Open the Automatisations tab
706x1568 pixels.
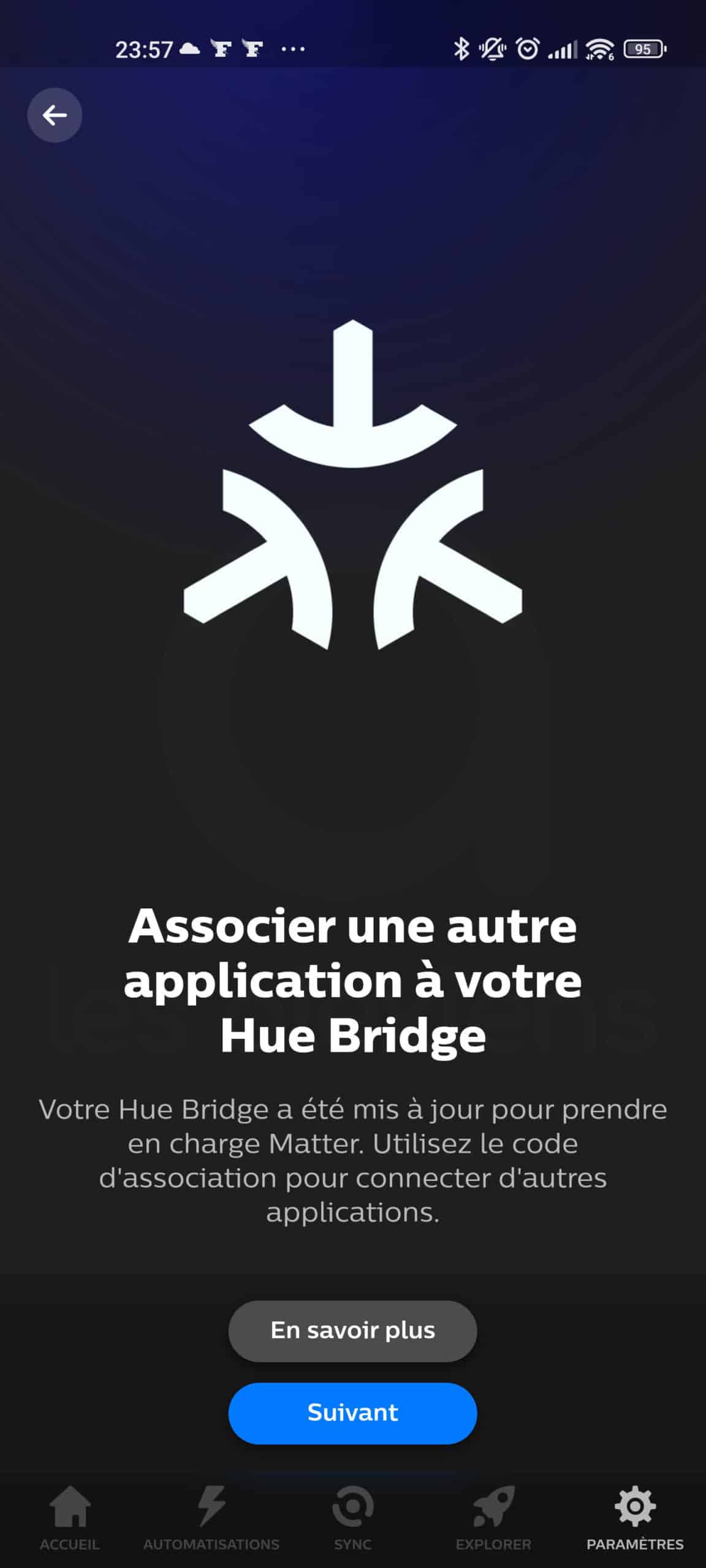coord(211,1518)
